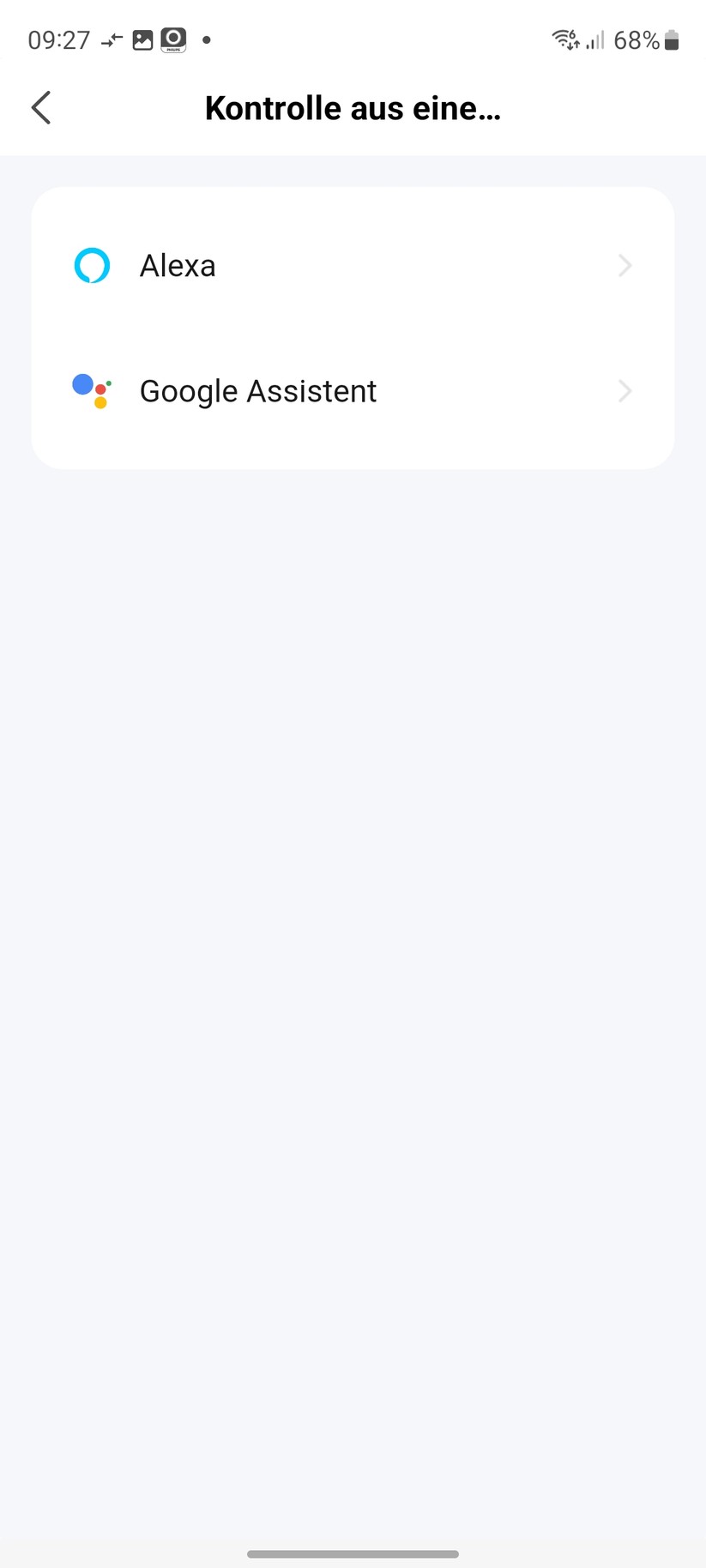The height and width of the screenshot is (1568, 706).
Task: Expand the Alexa row via its chevron
Action: click(625, 266)
